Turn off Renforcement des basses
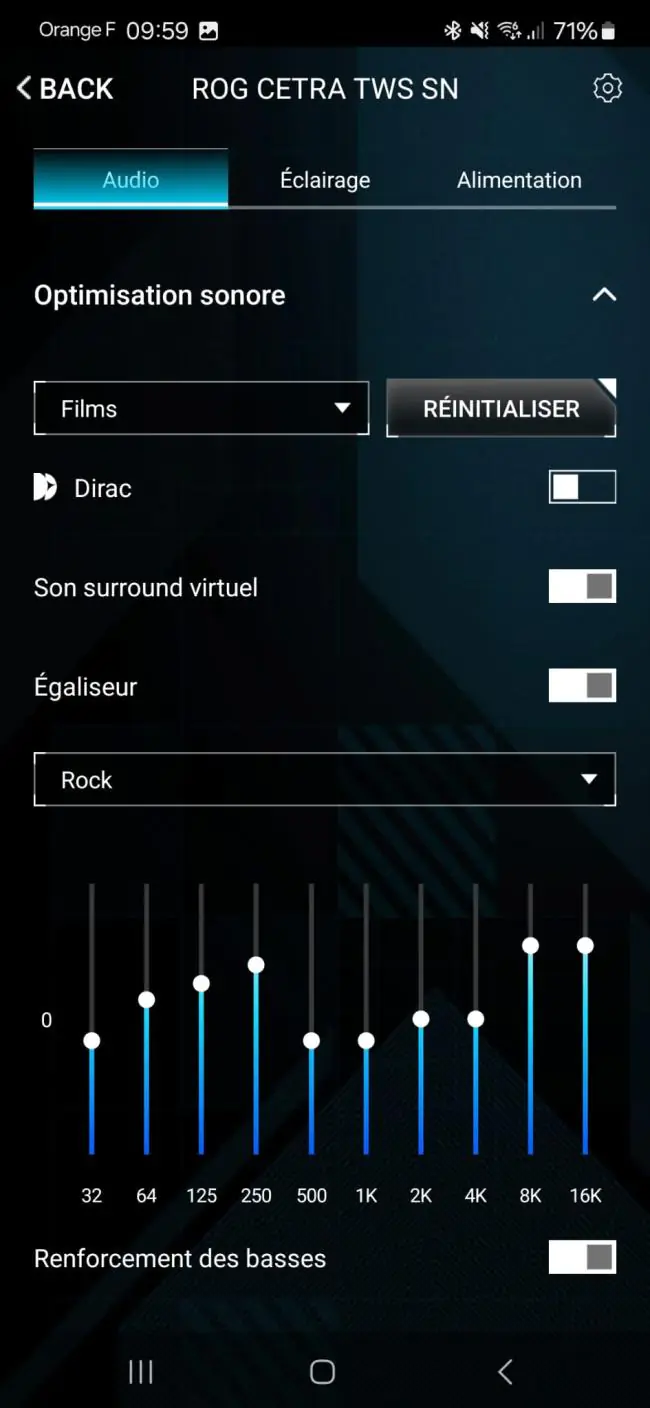 (582, 1257)
